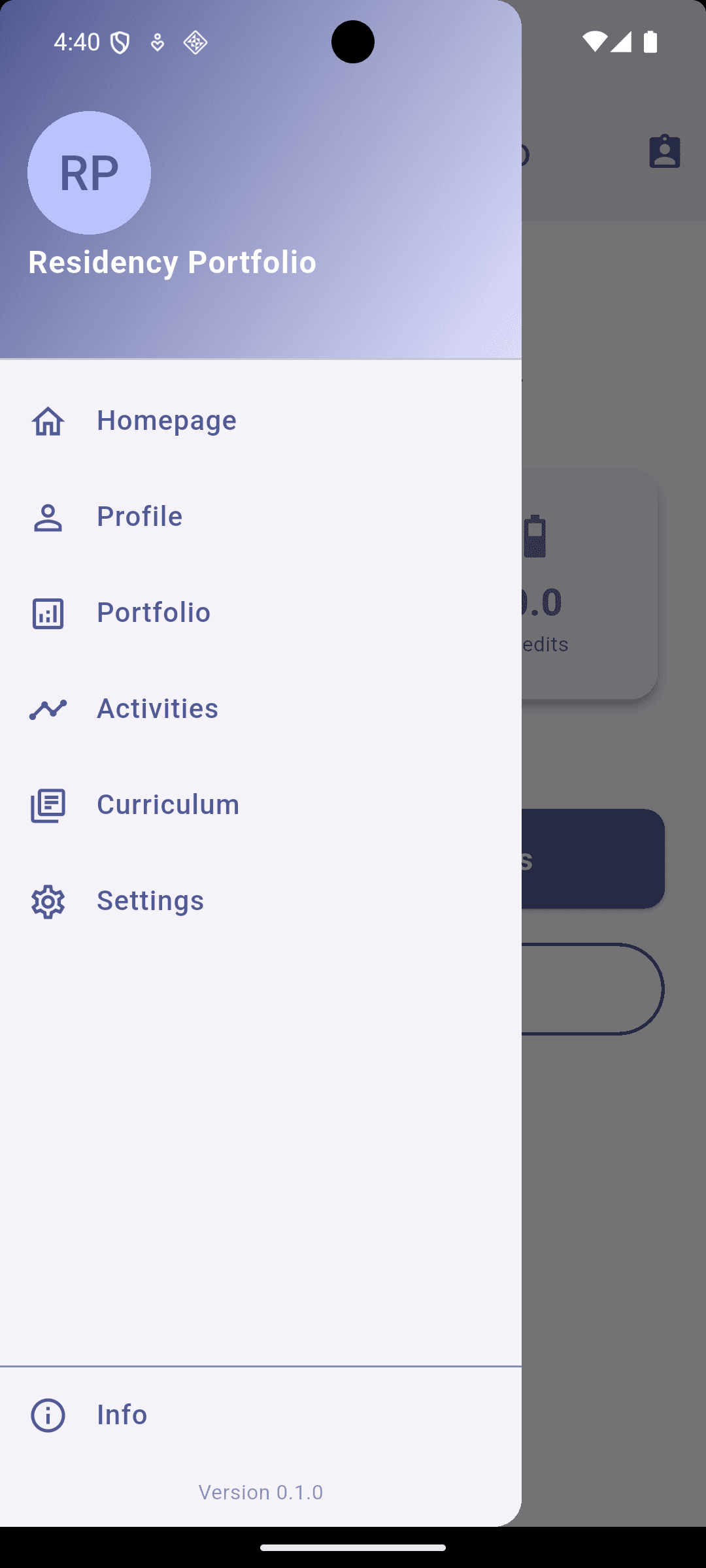Select the trending line icon beside Activities

(x=48, y=710)
